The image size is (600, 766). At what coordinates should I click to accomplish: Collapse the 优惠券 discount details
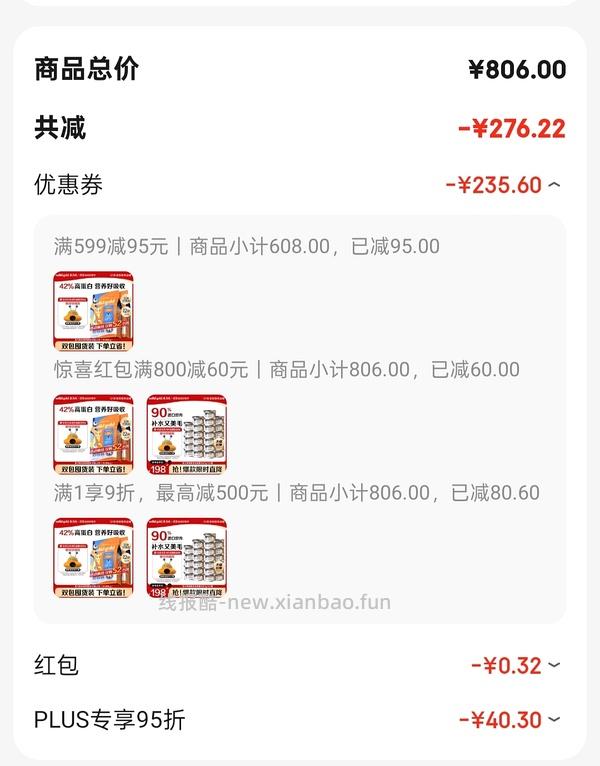coord(555,185)
